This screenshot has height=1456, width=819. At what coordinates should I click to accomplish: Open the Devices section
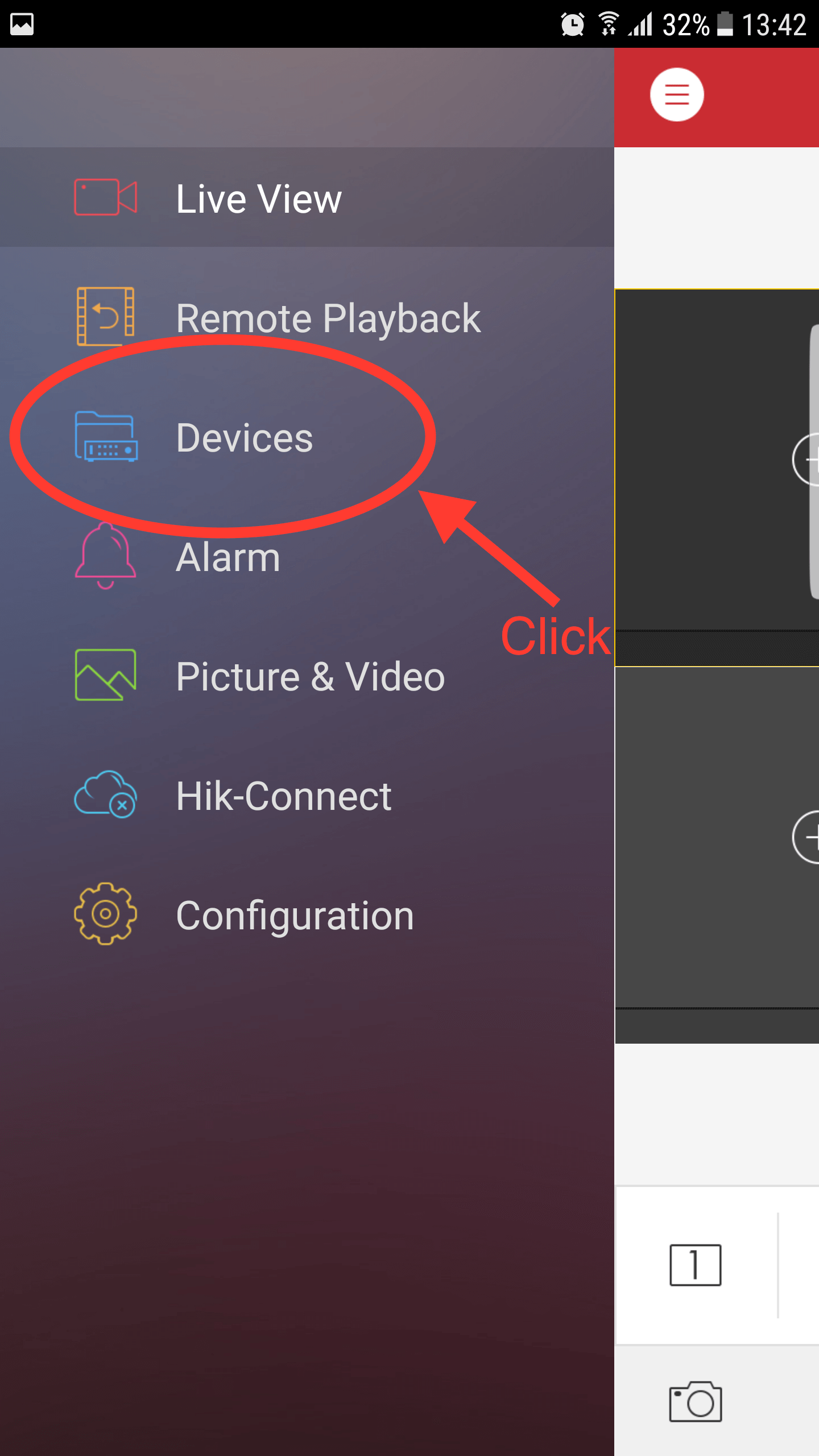click(x=307, y=436)
